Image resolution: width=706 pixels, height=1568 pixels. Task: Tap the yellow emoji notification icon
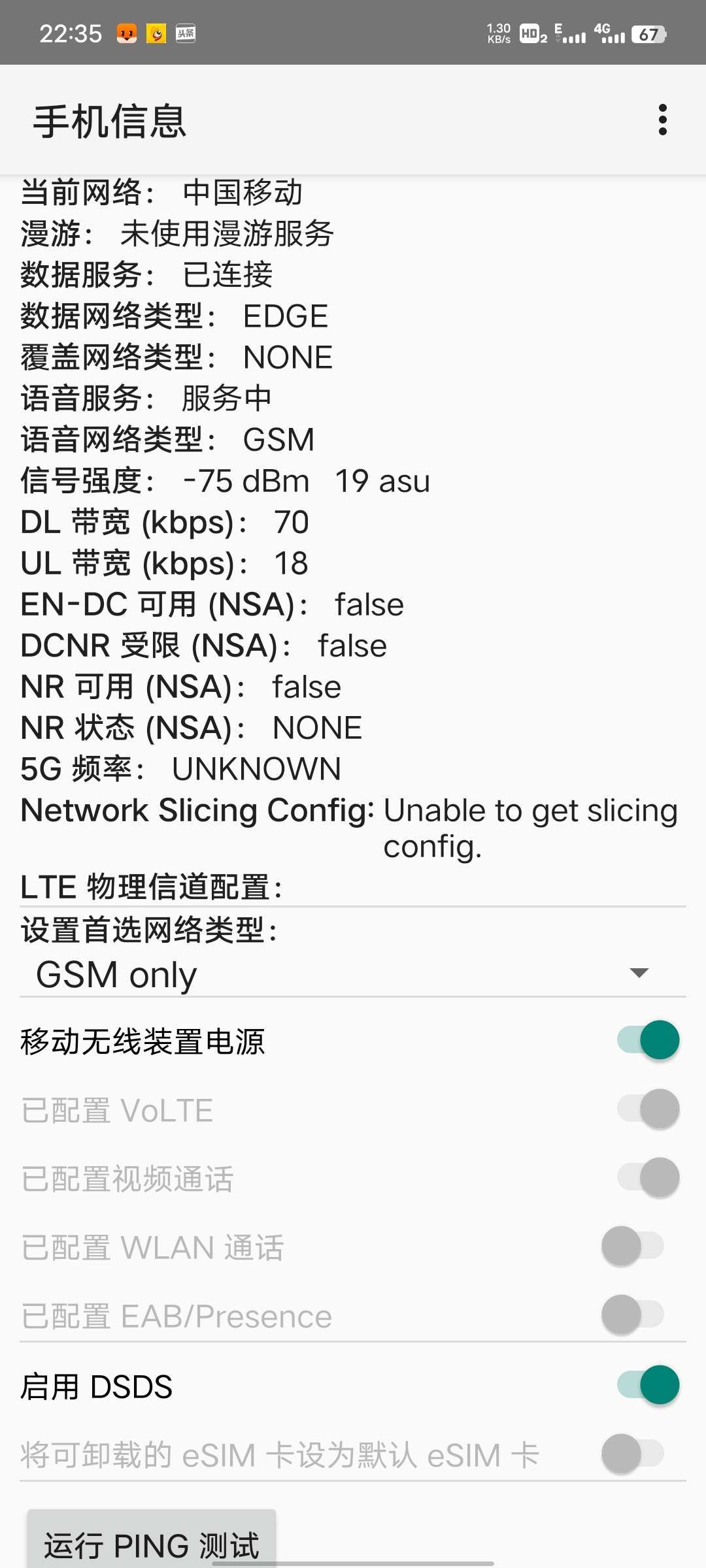tap(157, 33)
